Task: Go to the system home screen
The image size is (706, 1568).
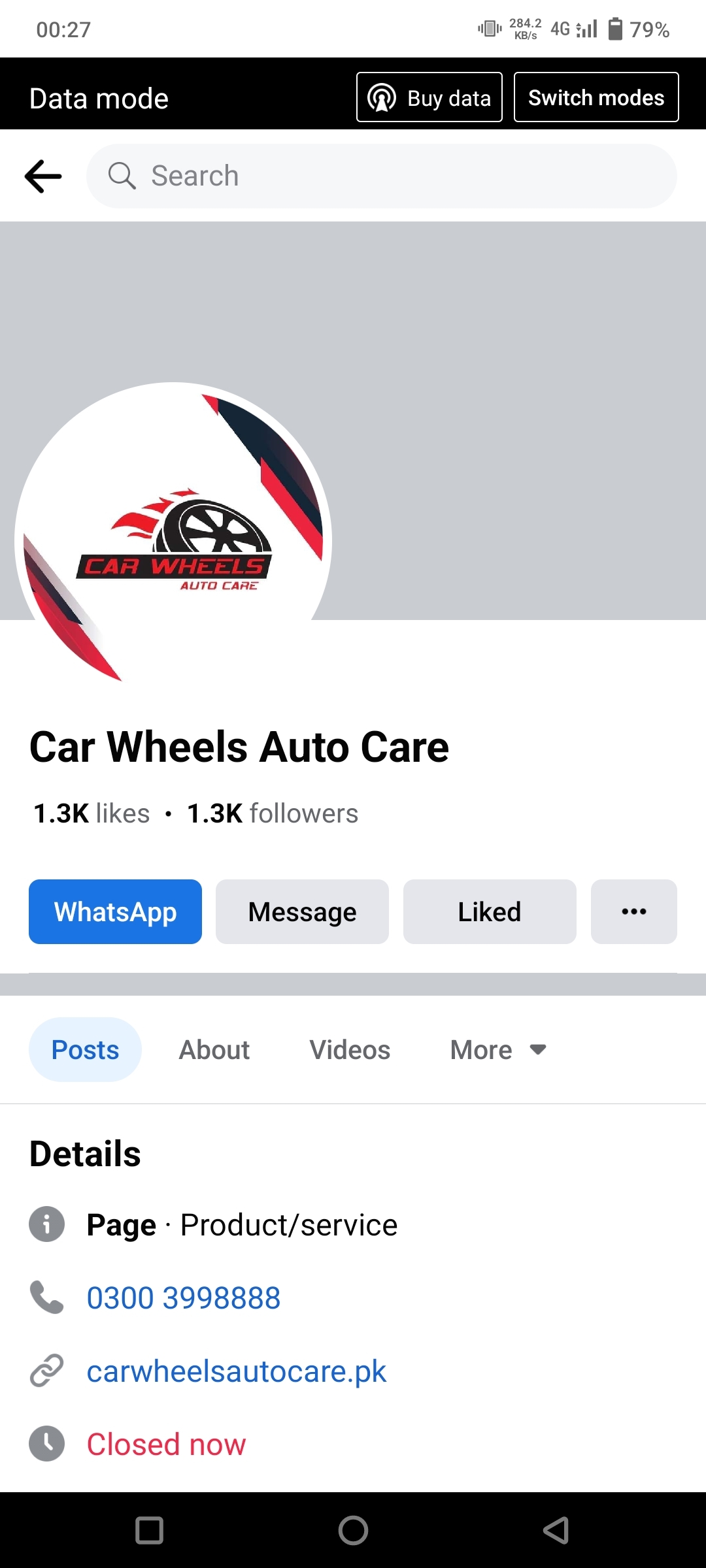Action: pos(353,1530)
